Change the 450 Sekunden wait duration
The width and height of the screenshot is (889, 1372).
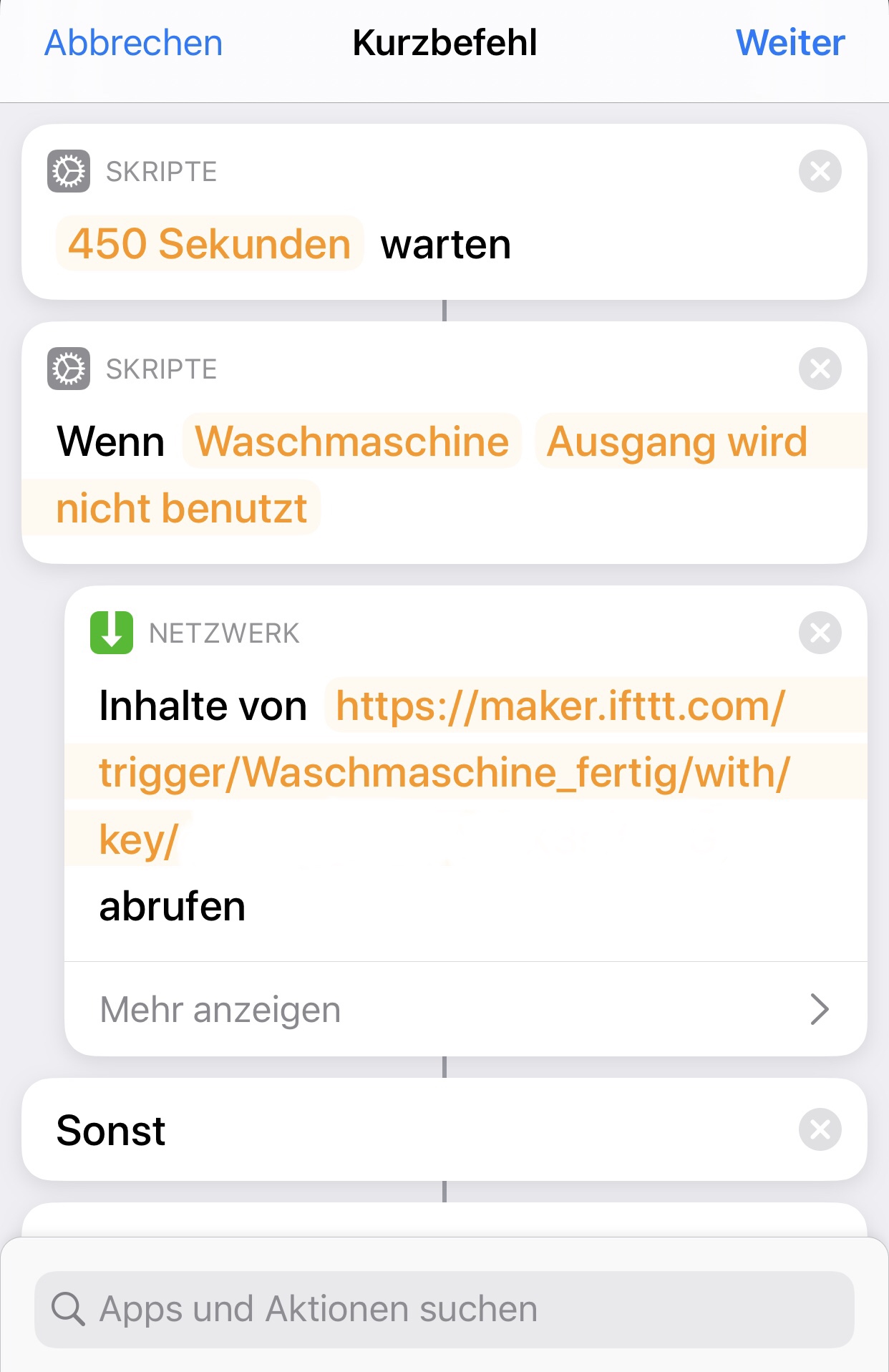click(209, 244)
